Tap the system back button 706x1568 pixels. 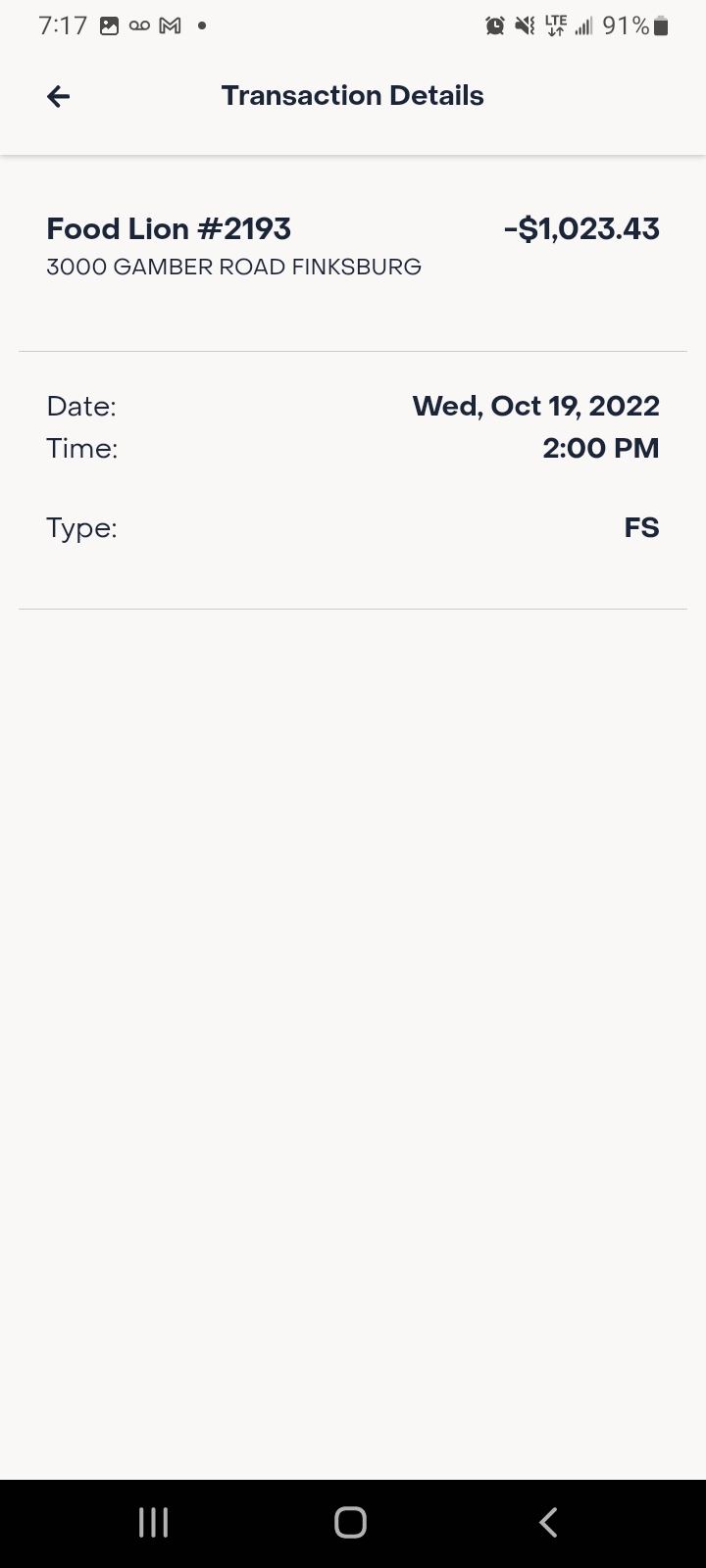[549, 1522]
